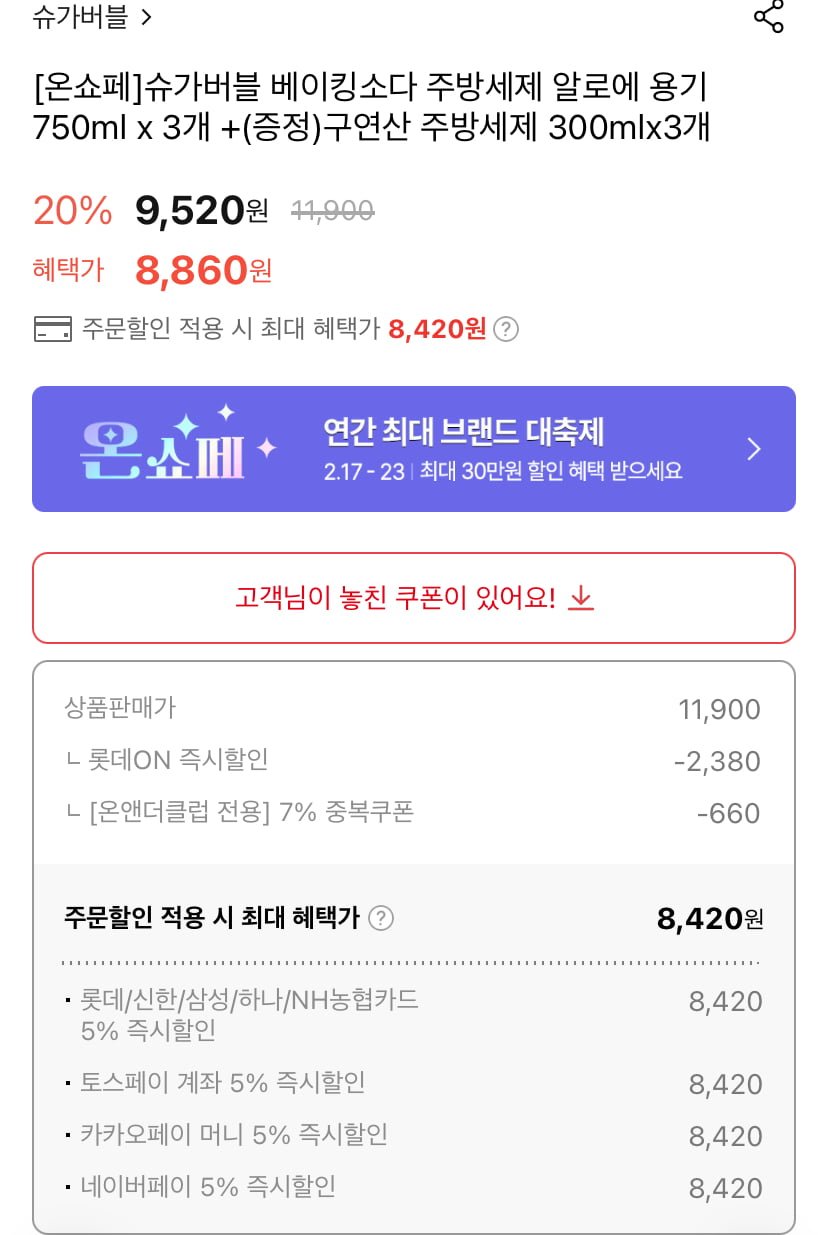The image size is (828, 1235).
Task: Open the 슈가버블 brand store link
Action: pos(92,16)
